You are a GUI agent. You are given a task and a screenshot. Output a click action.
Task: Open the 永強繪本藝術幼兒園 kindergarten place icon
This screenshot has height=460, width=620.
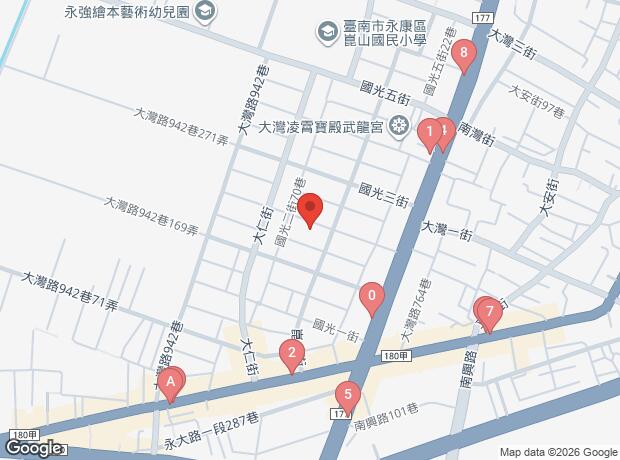tap(204, 11)
